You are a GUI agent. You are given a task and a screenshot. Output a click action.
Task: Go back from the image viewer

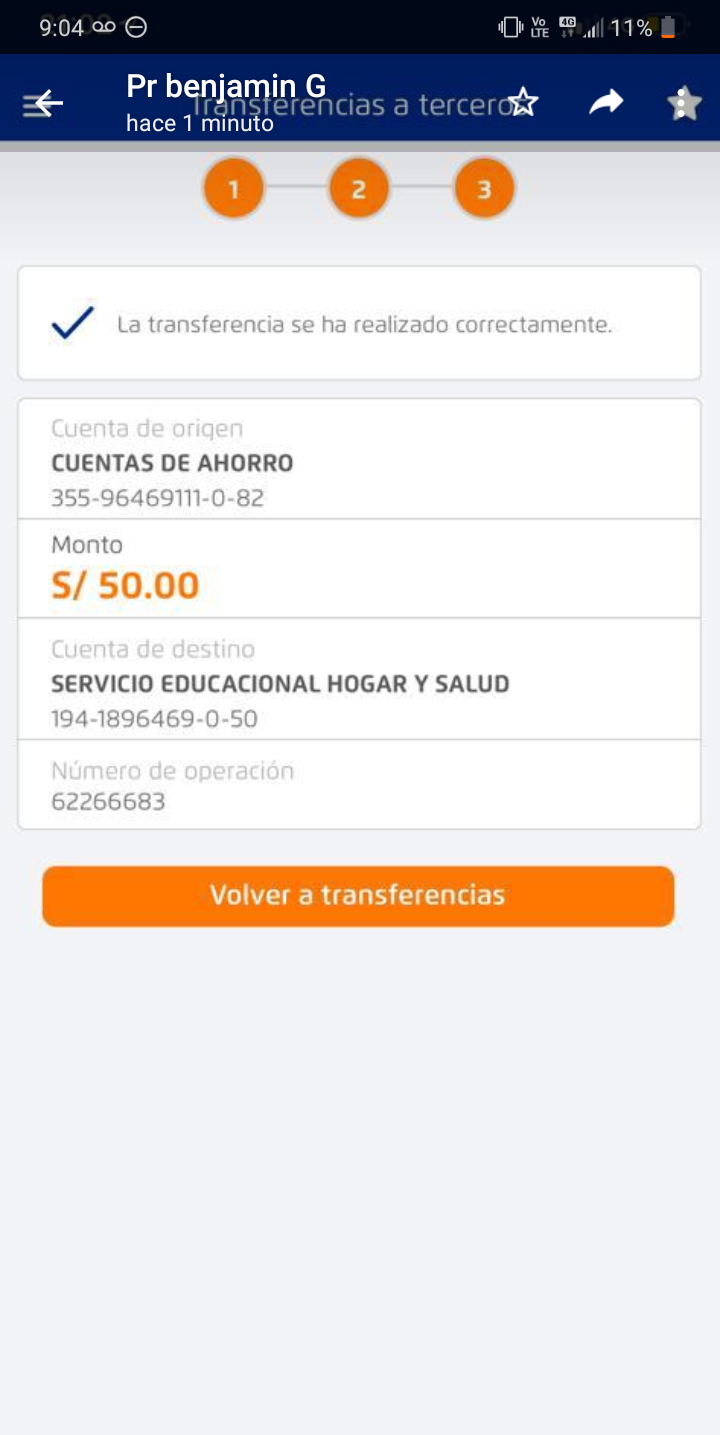tap(46, 103)
